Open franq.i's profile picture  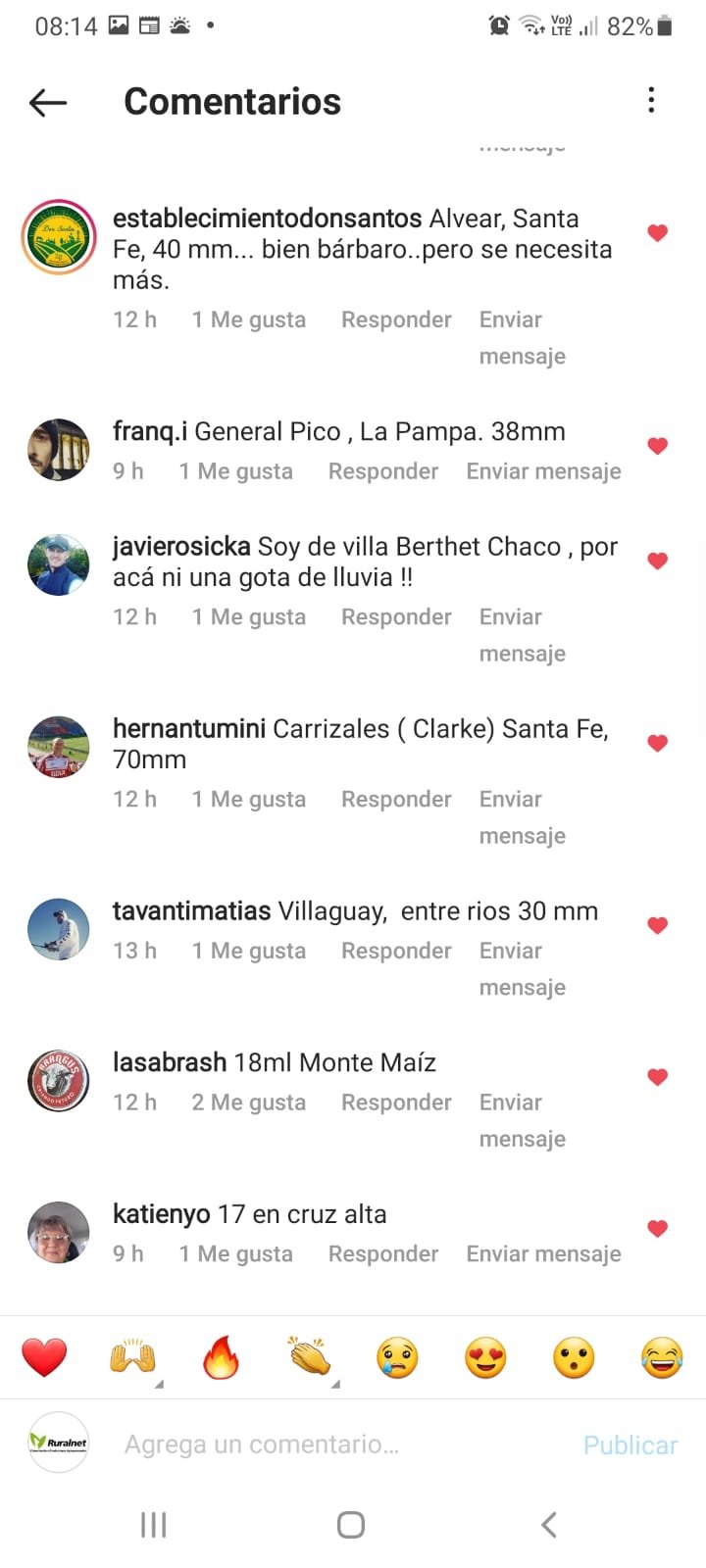click(59, 450)
